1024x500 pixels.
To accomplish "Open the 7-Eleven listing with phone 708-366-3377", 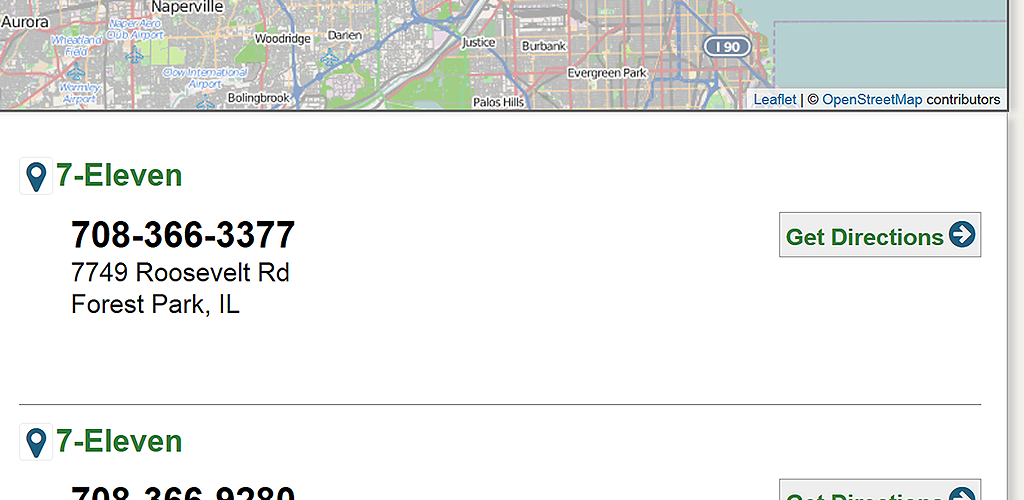I will tap(119, 176).
